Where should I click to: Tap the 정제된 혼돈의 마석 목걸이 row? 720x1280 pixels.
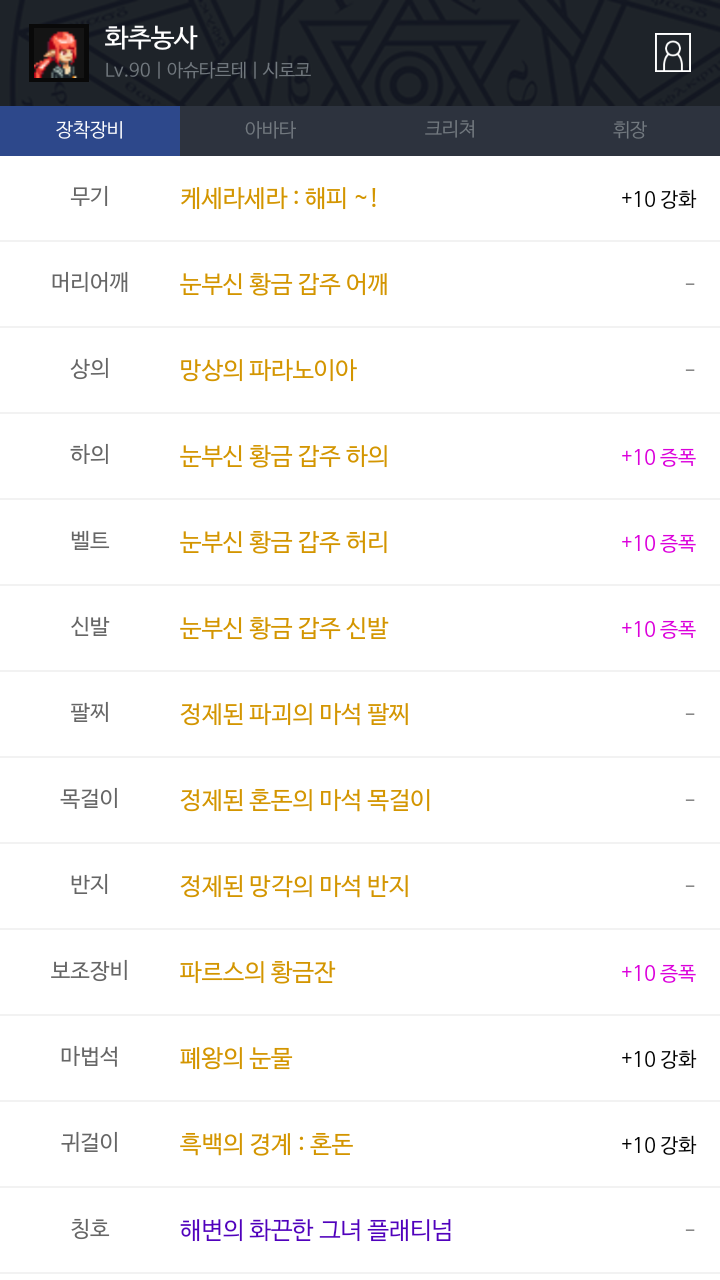click(306, 800)
